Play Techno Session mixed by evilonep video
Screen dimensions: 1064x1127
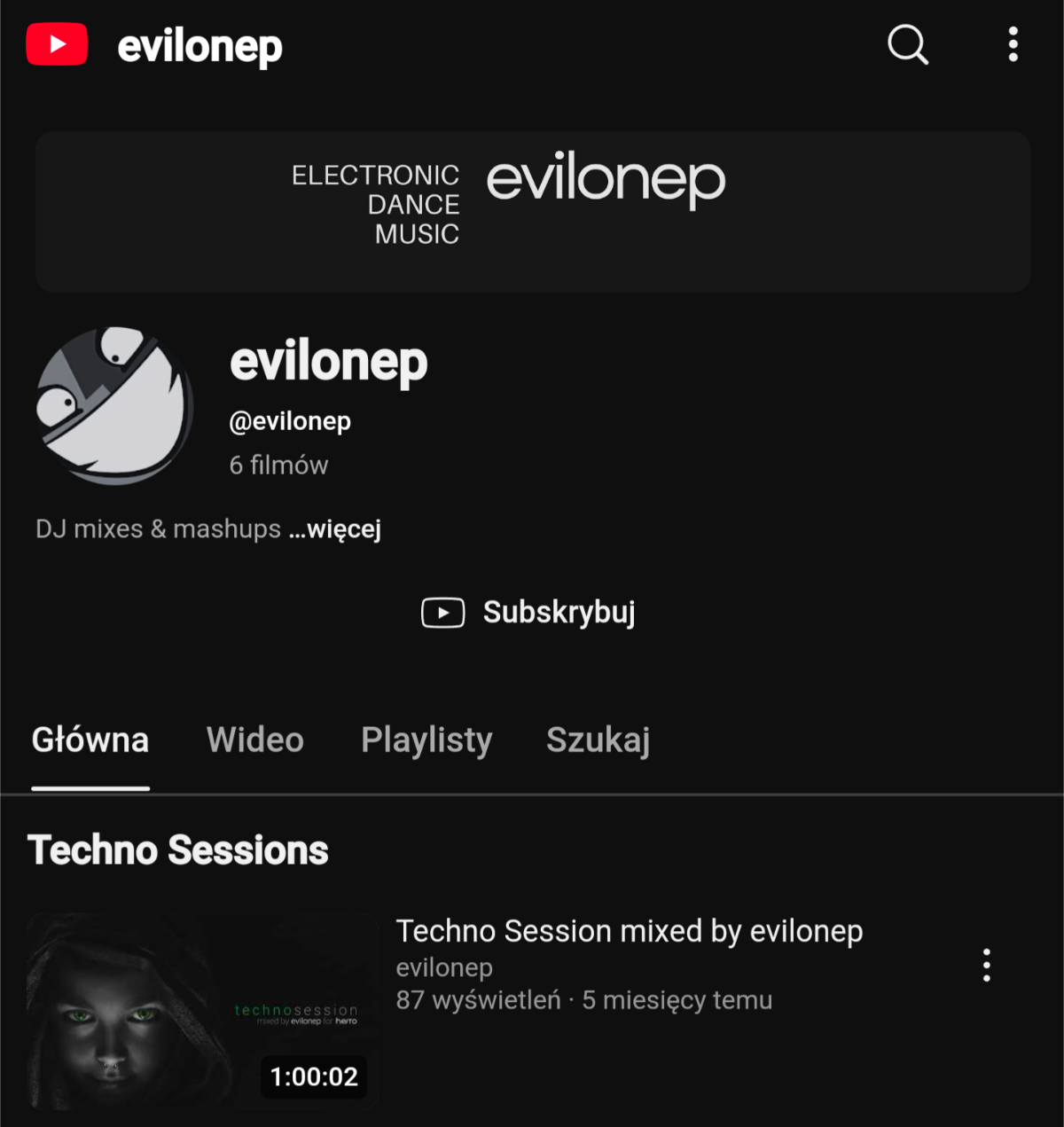203,1011
